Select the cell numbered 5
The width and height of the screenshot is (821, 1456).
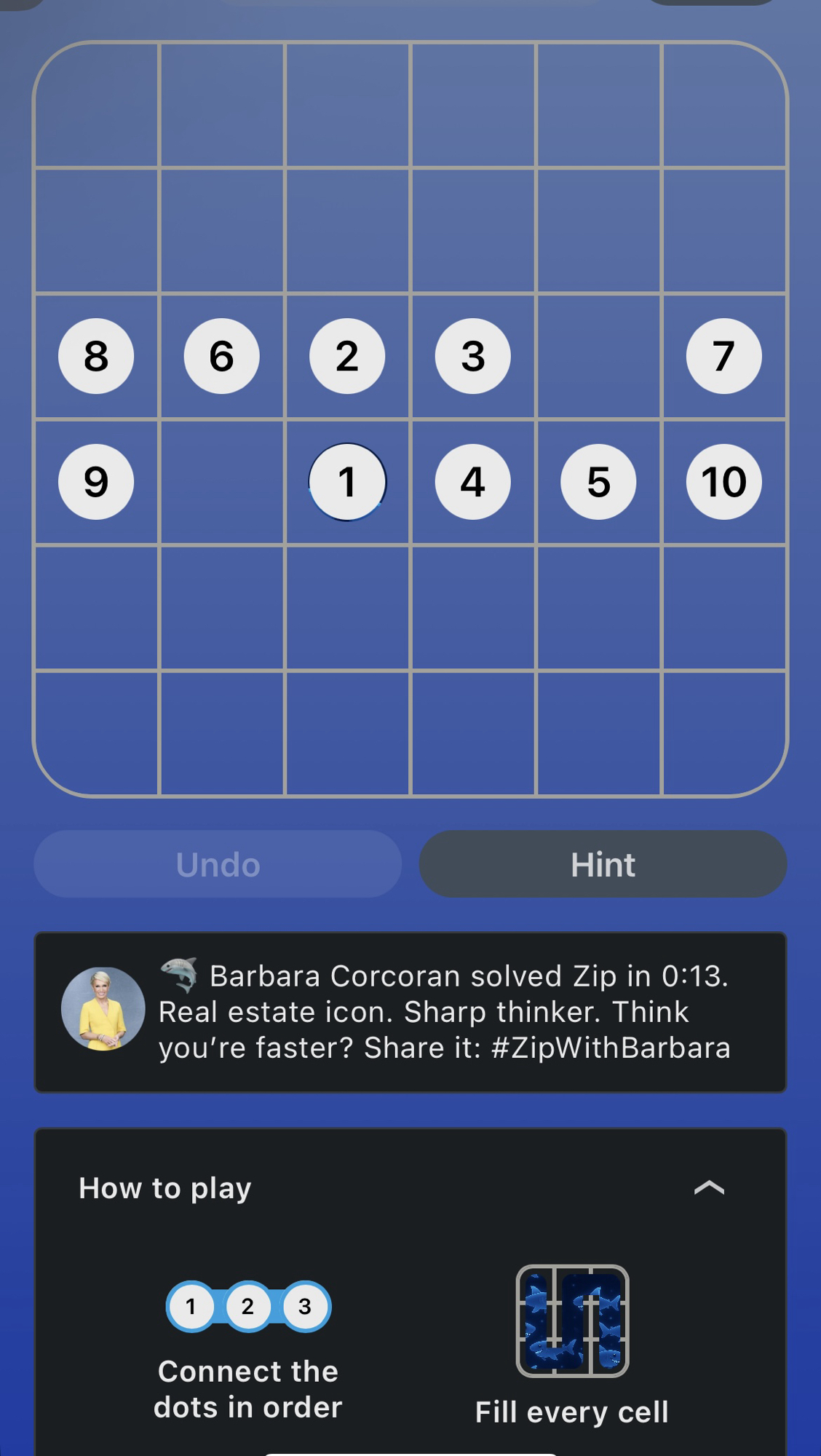598,482
